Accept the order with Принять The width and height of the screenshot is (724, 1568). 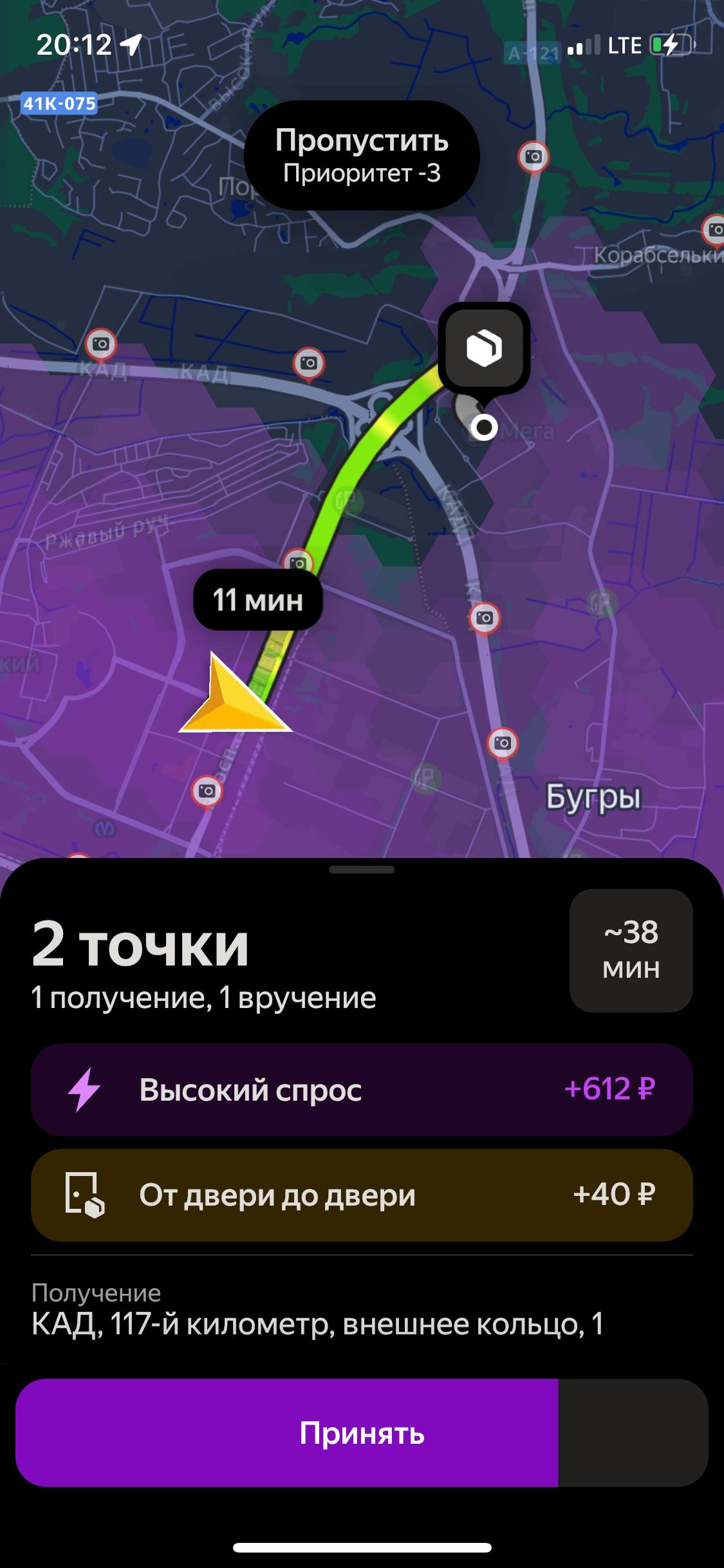(362, 1433)
